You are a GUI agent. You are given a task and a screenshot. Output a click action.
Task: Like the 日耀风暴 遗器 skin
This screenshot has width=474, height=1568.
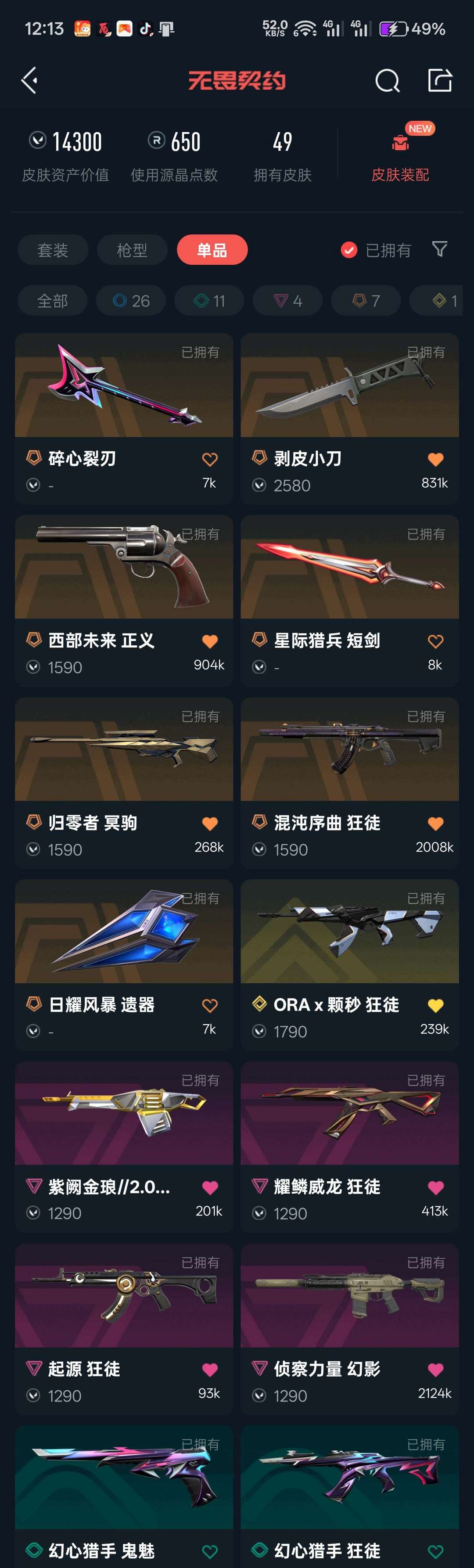[209, 1006]
